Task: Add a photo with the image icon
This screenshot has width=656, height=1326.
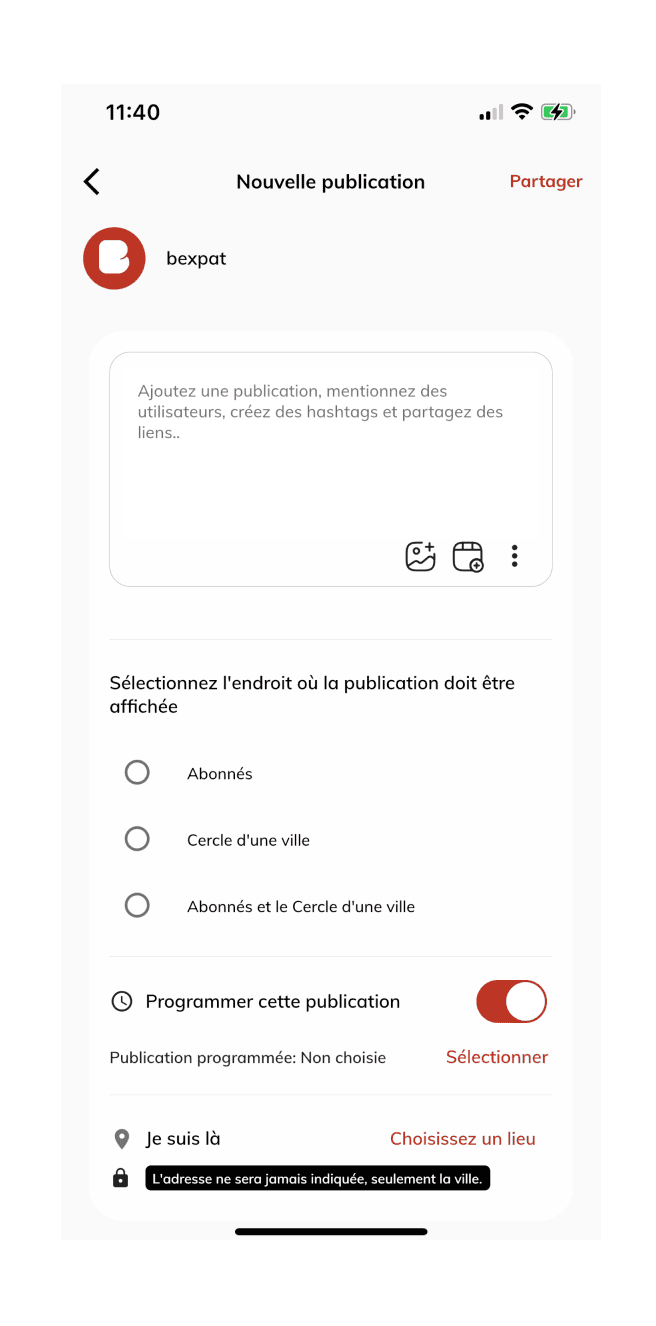Action: click(420, 556)
